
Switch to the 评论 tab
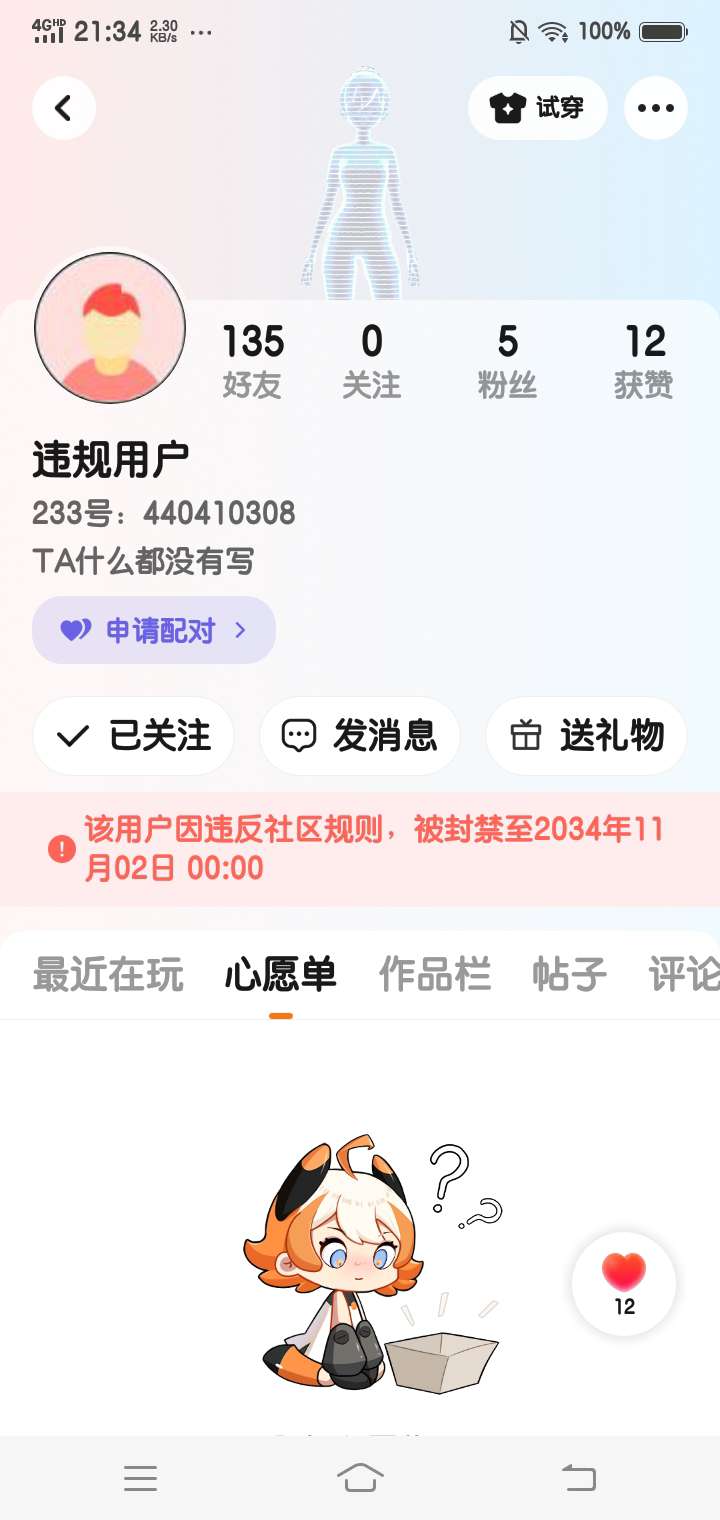click(x=684, y=974)
